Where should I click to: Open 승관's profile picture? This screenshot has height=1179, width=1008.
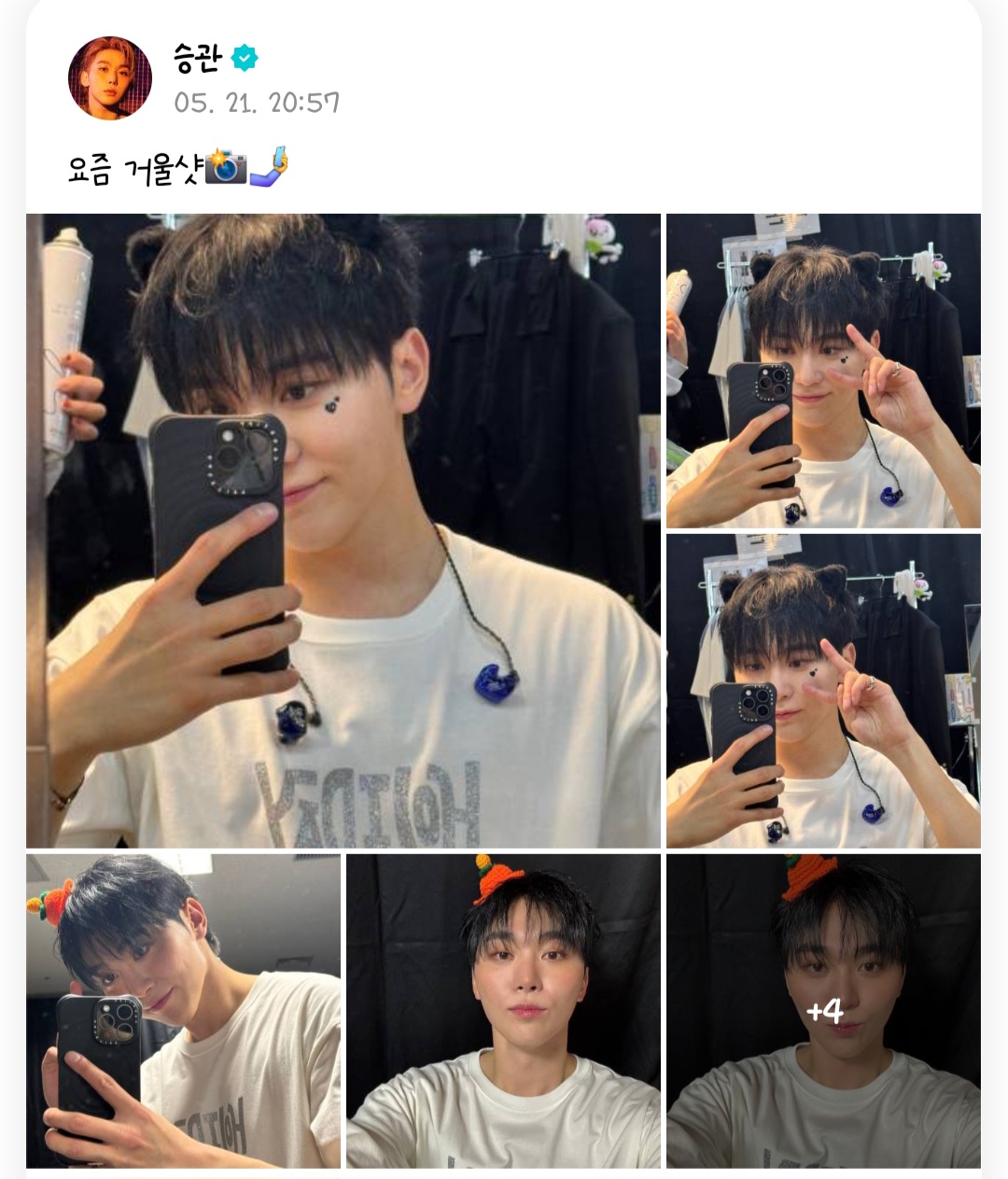point(110,78)
